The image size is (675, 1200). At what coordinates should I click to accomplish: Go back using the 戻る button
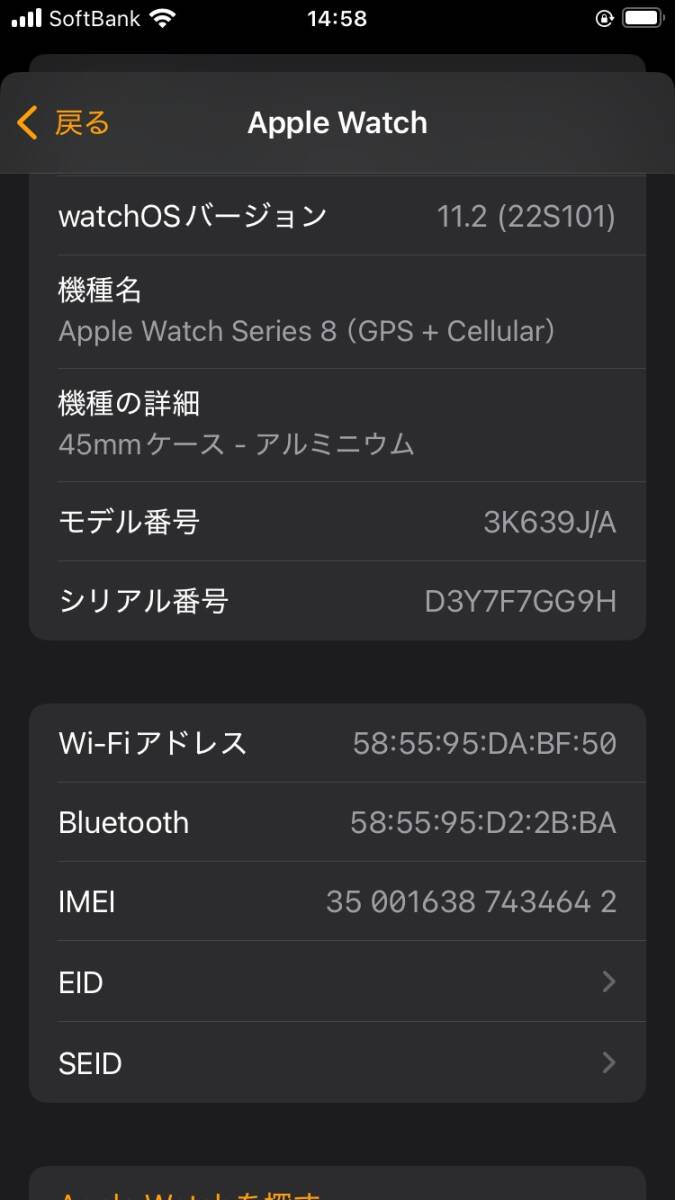(x=64, y=123)
